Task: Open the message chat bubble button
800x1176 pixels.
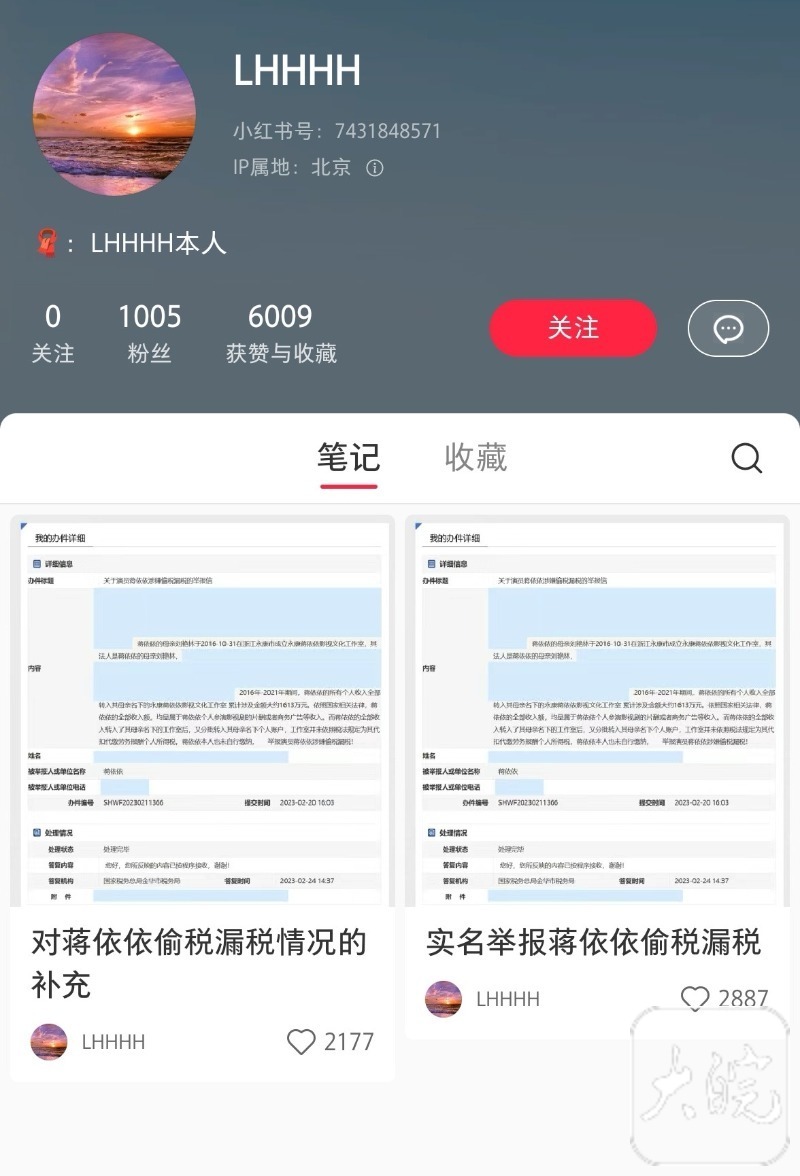Action: 728,328
